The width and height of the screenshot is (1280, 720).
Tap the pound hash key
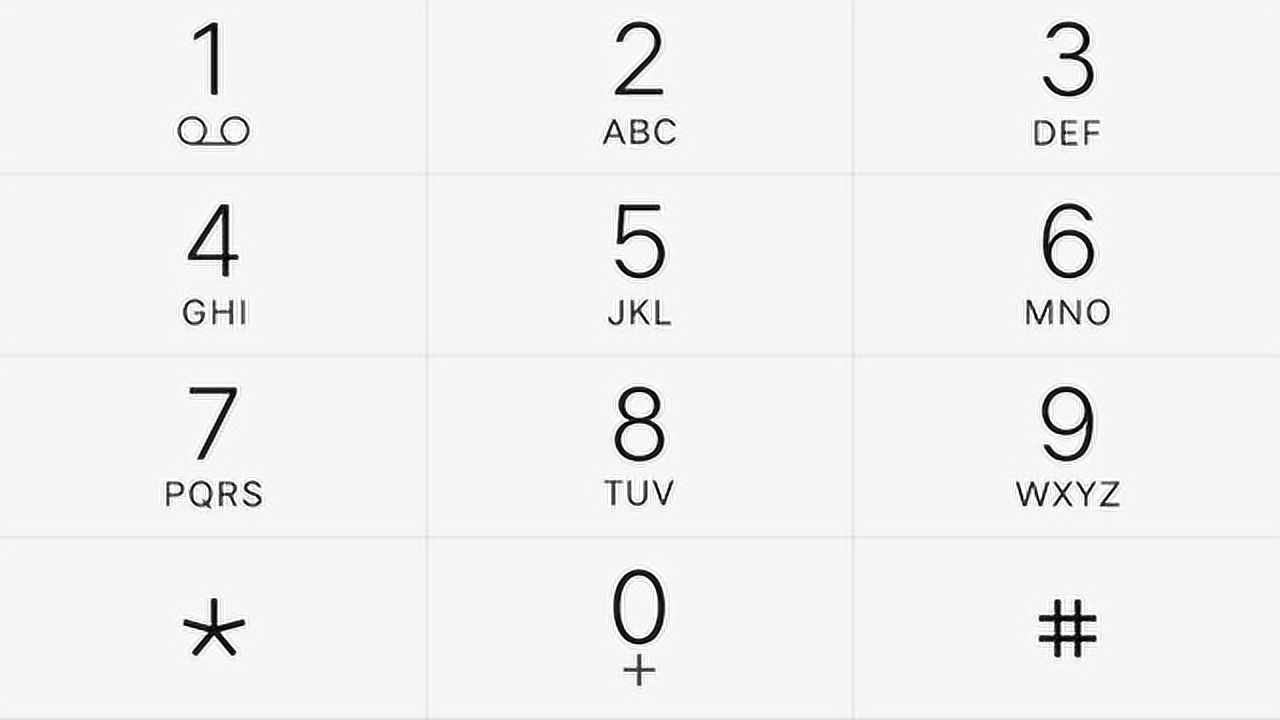point(1067,628)
